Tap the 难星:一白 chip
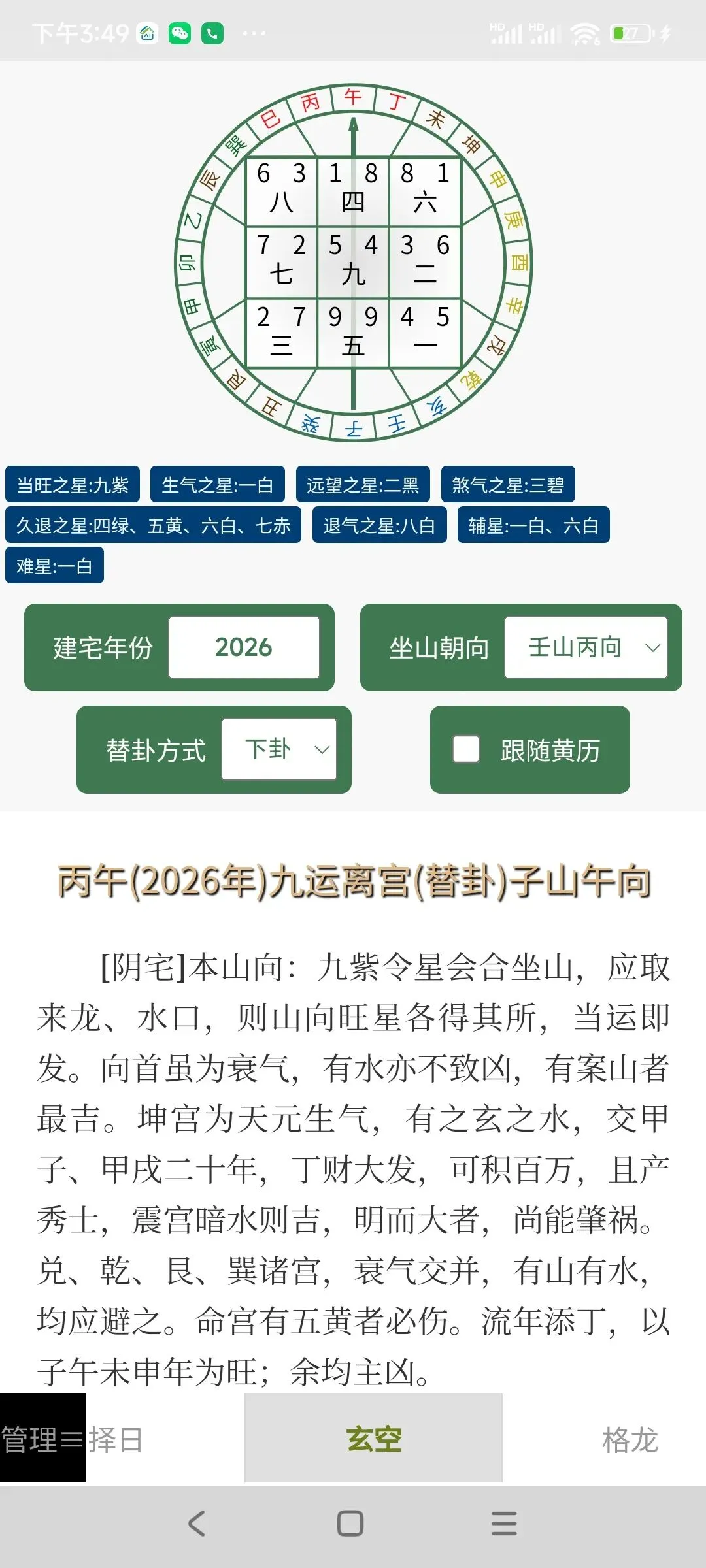 (x=55, y=566)
